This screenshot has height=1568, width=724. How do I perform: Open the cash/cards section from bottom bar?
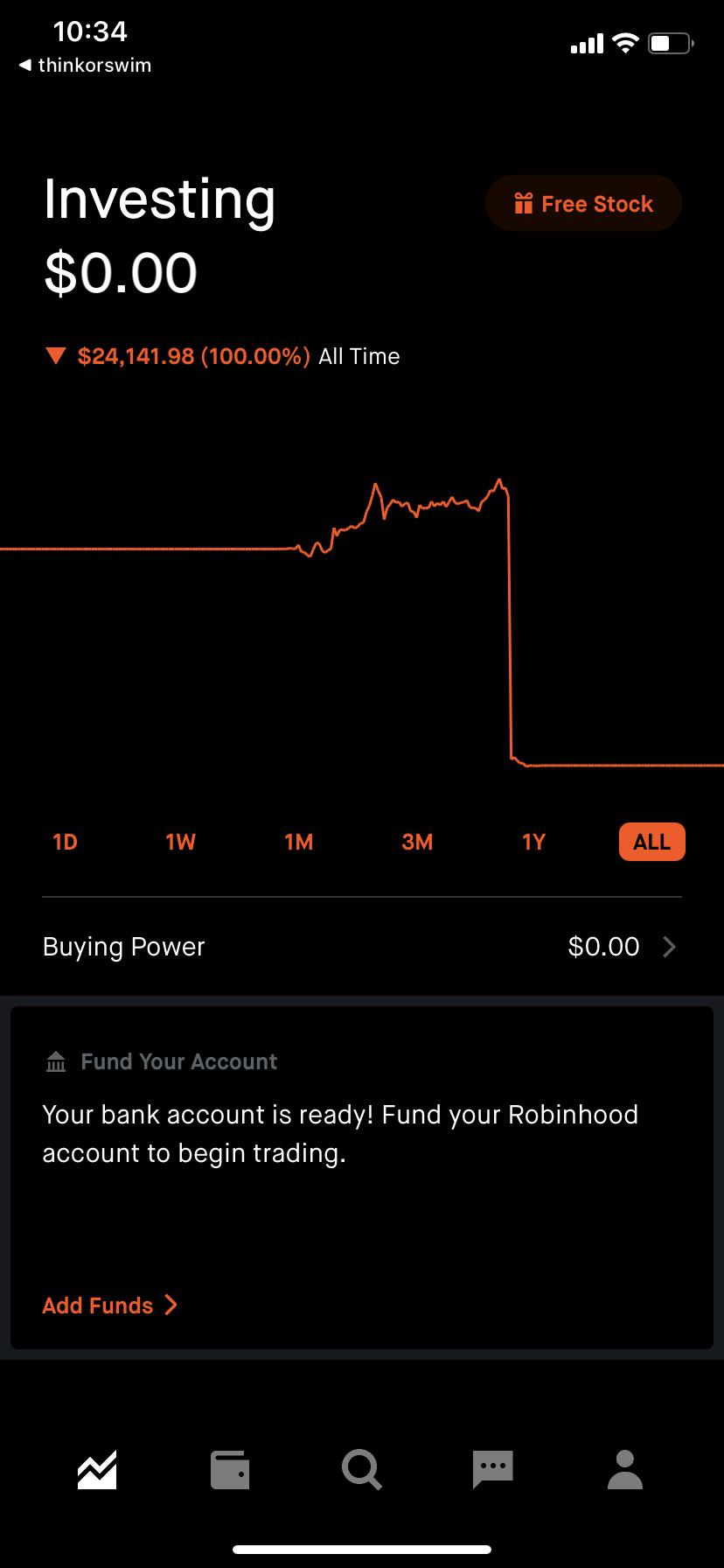click(x=229, y=1469)
